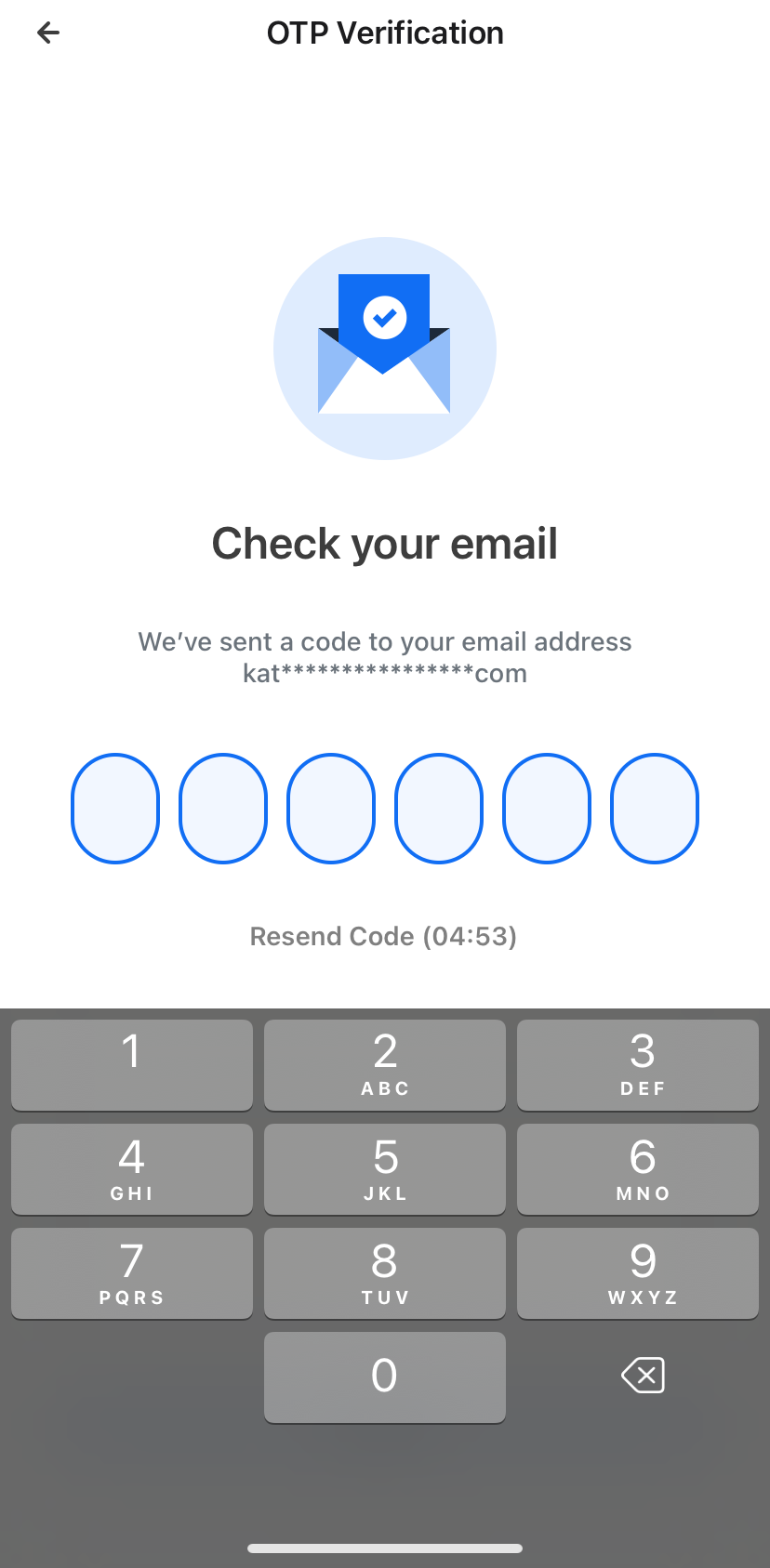This screenshot has height=1568, width=770.
Task: Tap the back arrow to return
Action: (x=46, y=33)
